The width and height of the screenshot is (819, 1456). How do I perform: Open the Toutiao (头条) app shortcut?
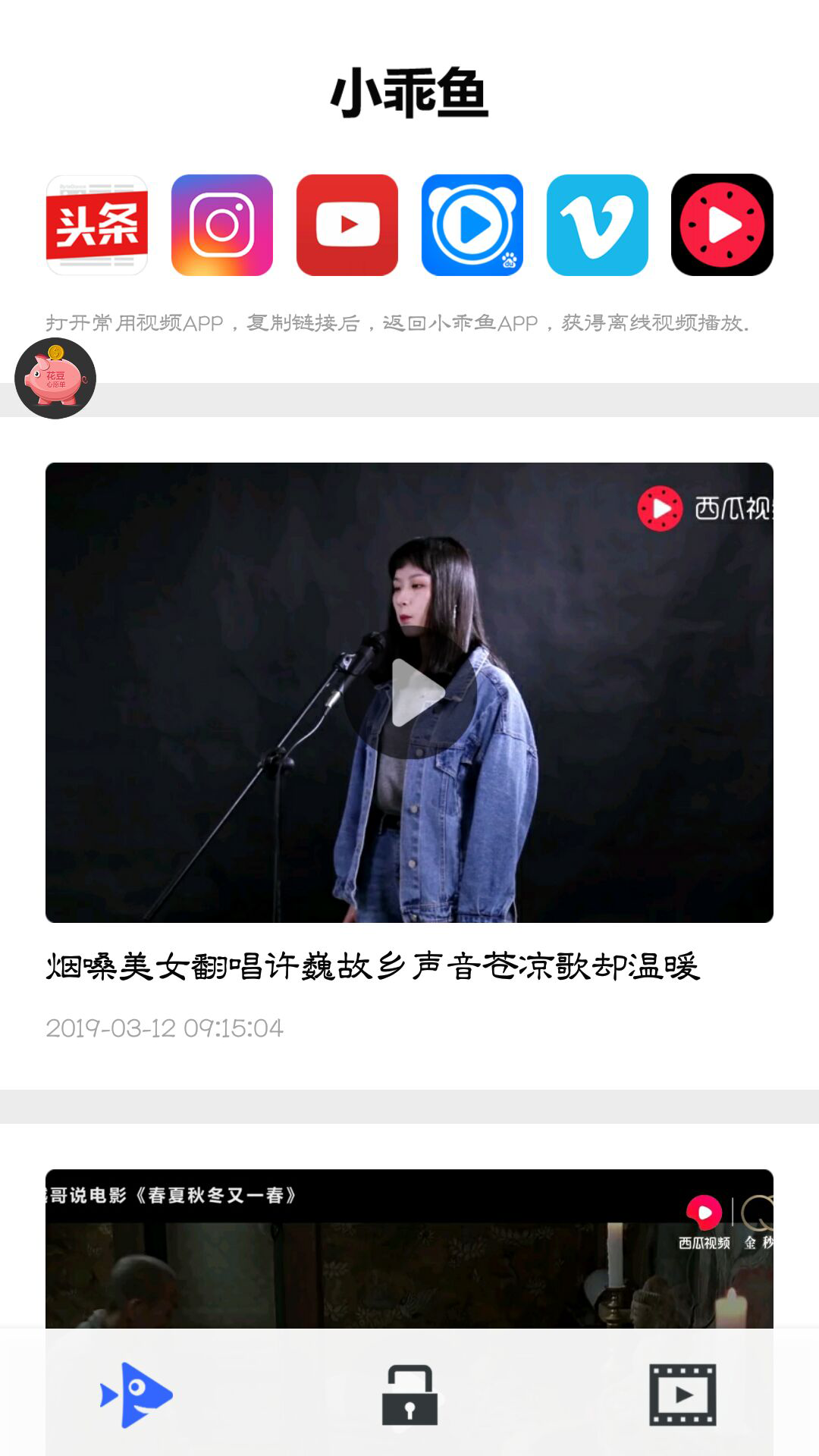(x=97, y=225)
